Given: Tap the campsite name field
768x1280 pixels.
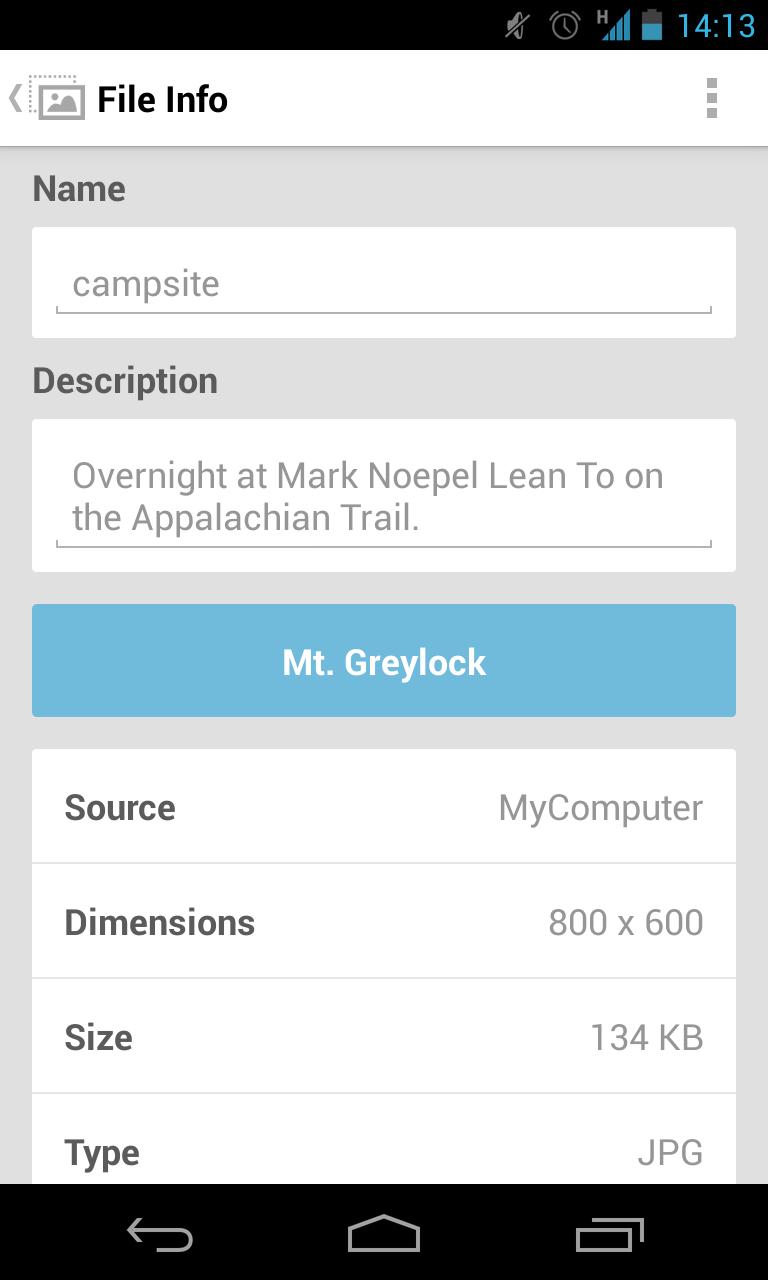Looking at the screenshot, I should click(384, 283).
